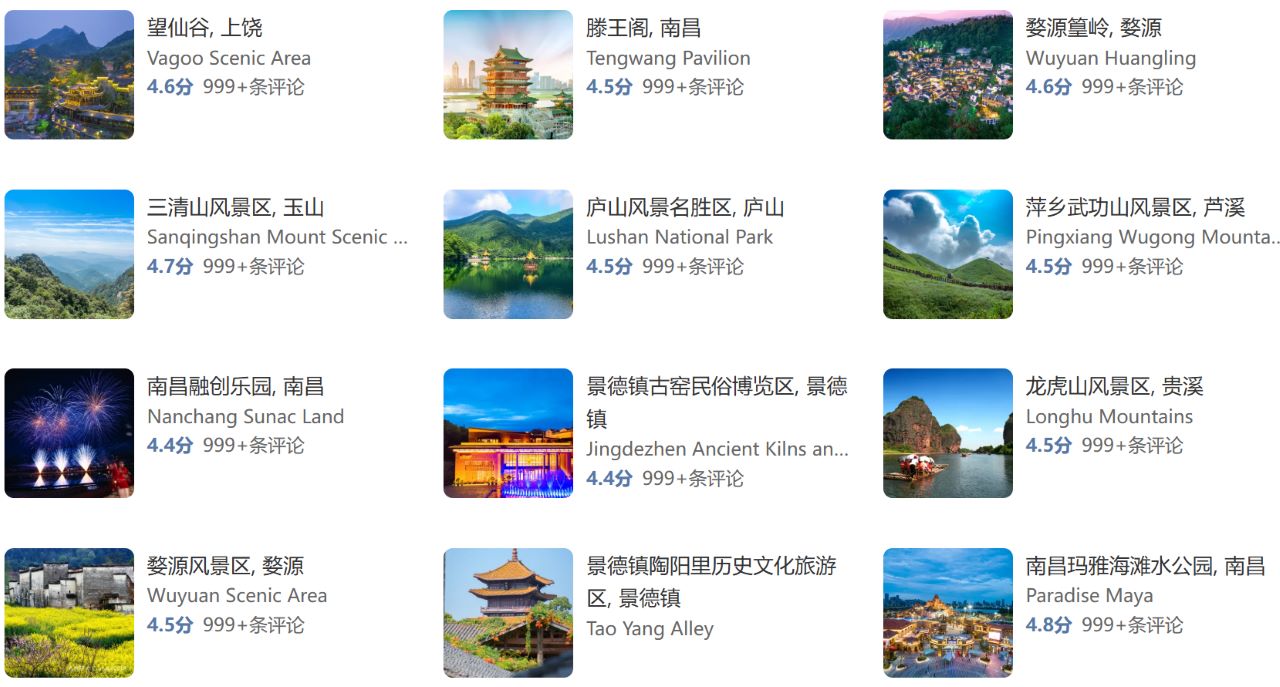Select the Longhu Mountains card
The image size is (1280, 687).
(x=1113, y=388)
